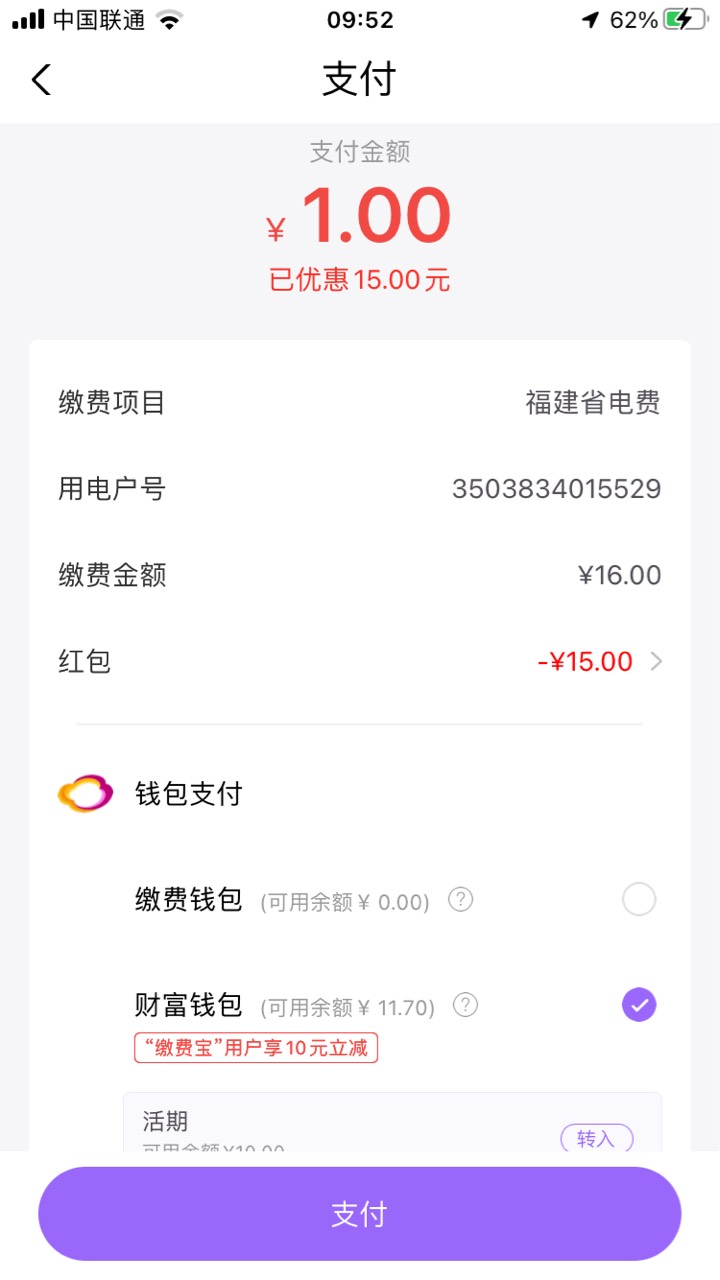Open help icon next to 缴费钱包 balance
The height and width of the screenshot is (1280, 720).
coord(460,900)
